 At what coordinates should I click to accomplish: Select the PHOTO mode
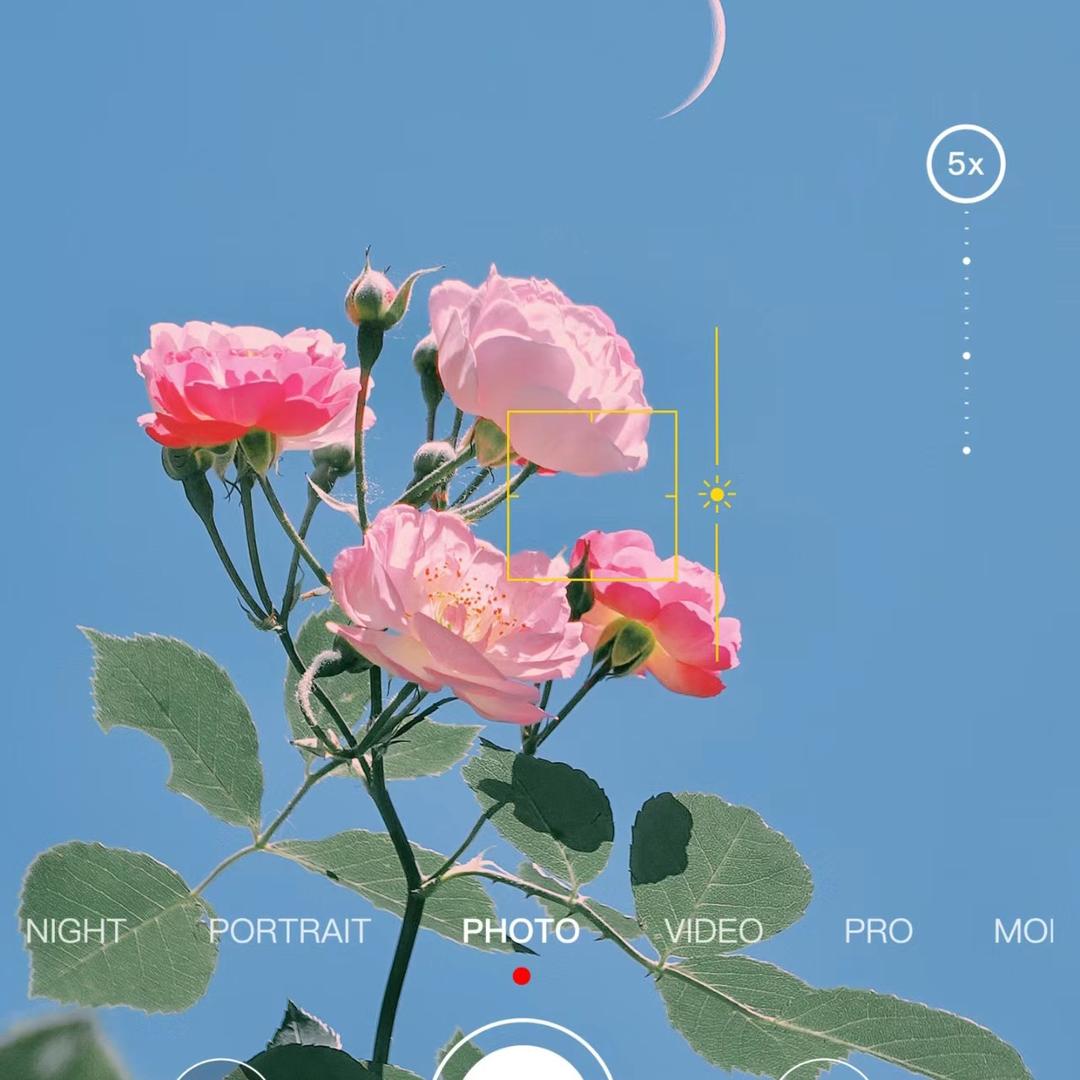click(x=520, y=931)
